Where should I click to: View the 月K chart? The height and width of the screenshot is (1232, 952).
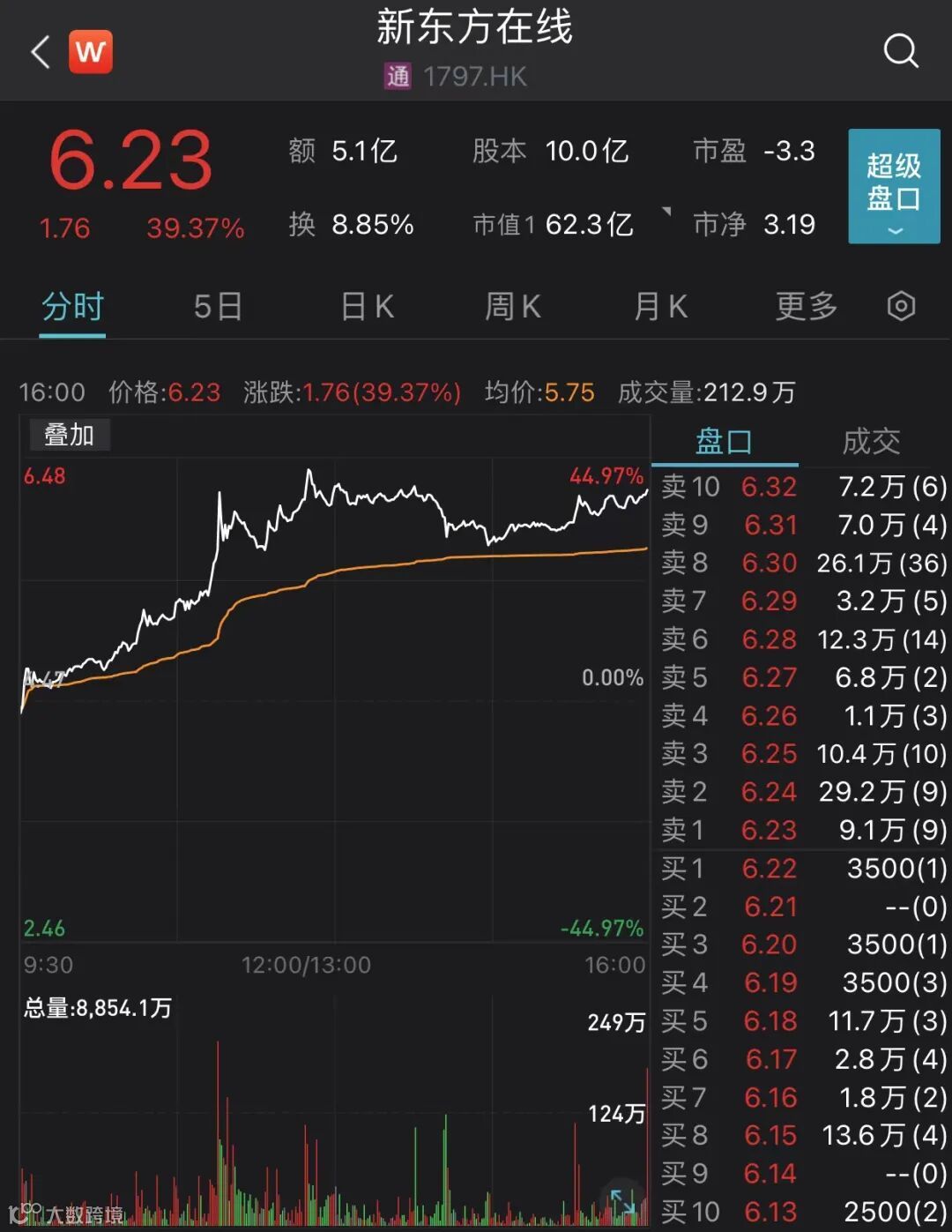click(660, 307)
